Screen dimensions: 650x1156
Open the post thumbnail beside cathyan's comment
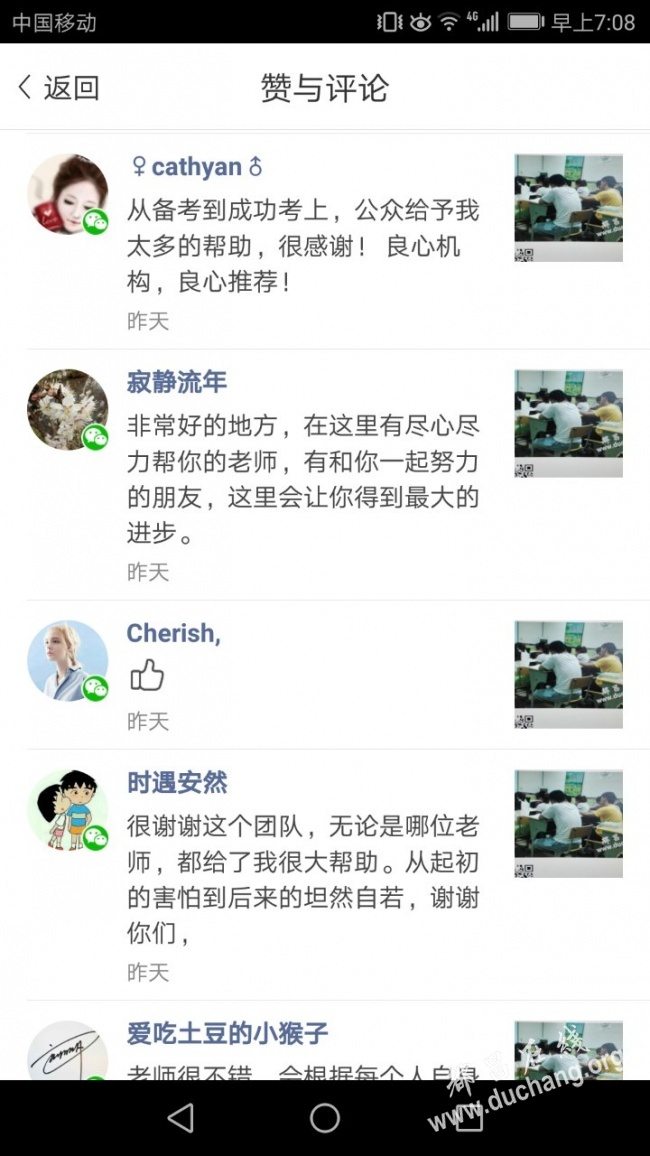click(x=568, y=208)
